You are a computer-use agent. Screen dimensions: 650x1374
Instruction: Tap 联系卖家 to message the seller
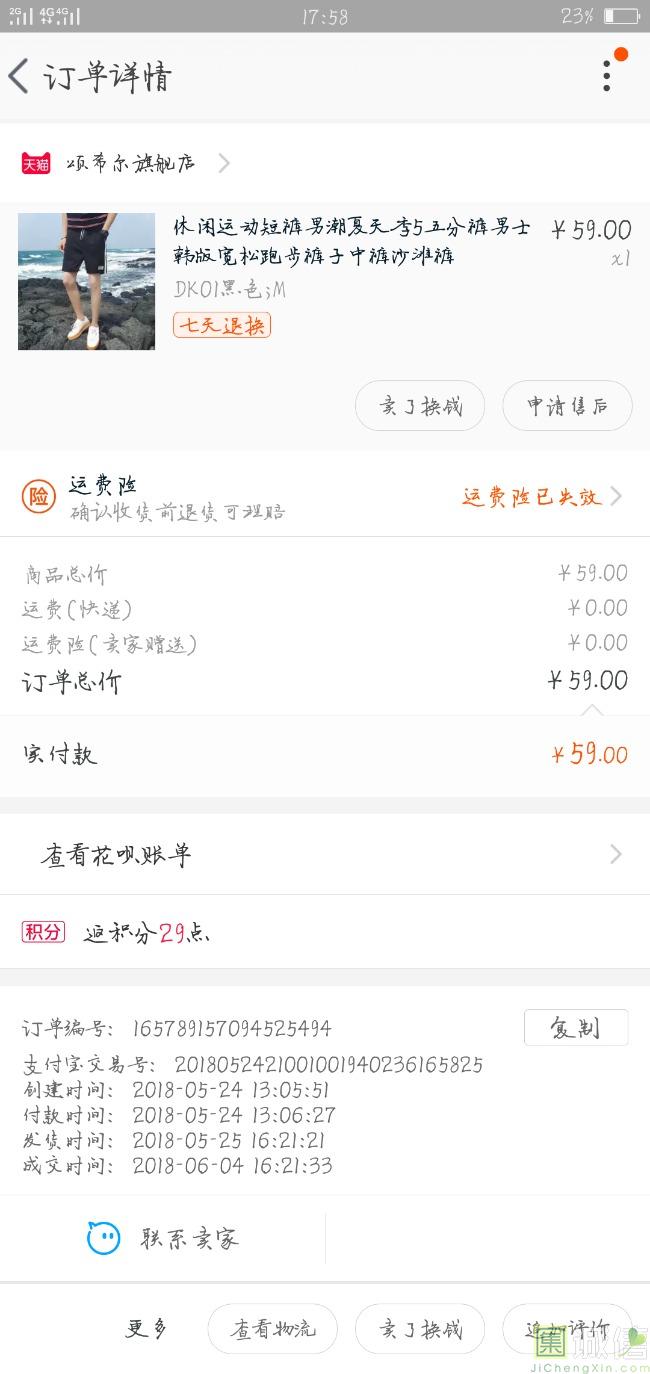[163, 1239]
